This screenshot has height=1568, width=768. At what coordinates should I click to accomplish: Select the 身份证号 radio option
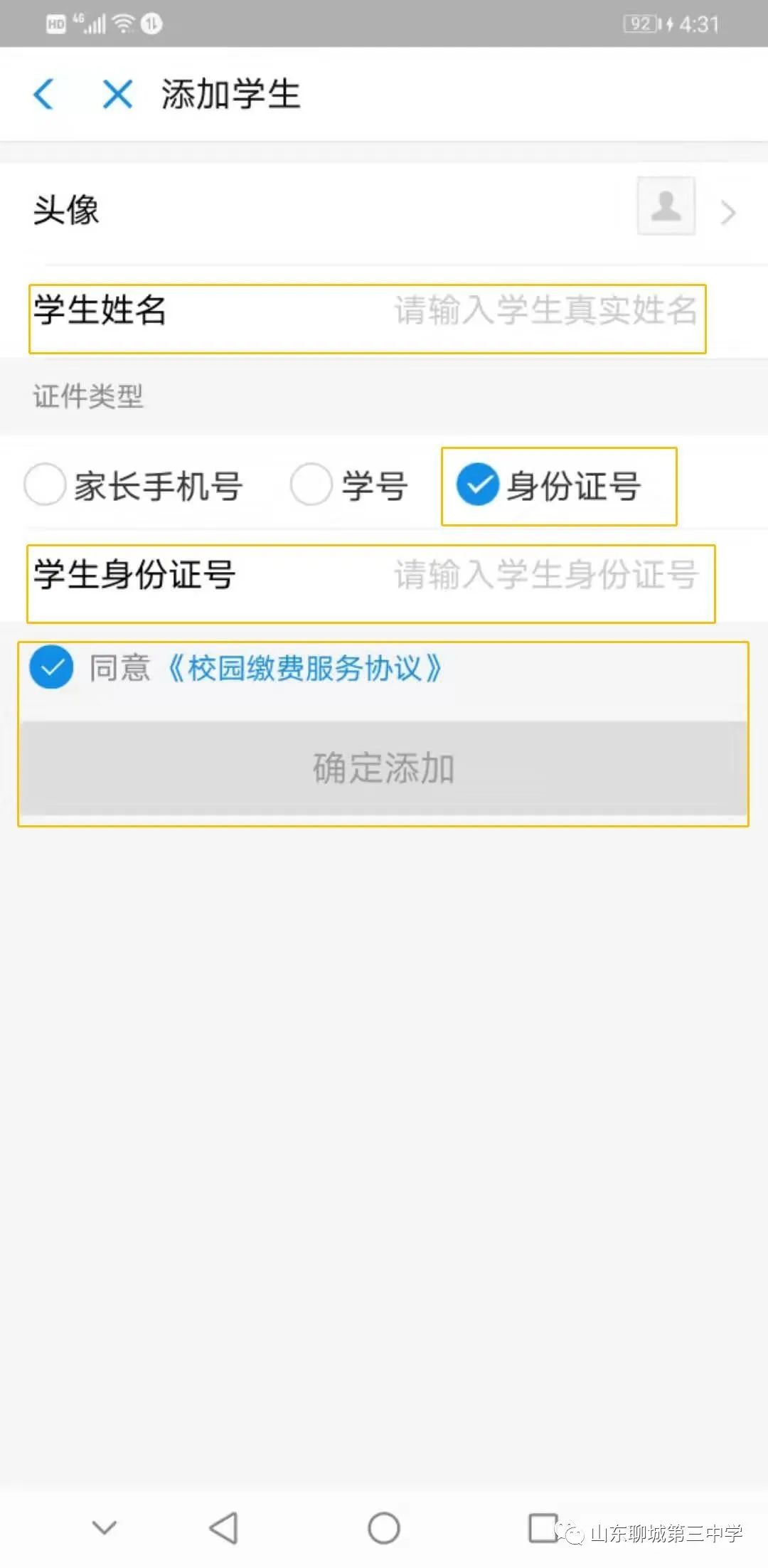pyautogui.click(x=478, y=485)
